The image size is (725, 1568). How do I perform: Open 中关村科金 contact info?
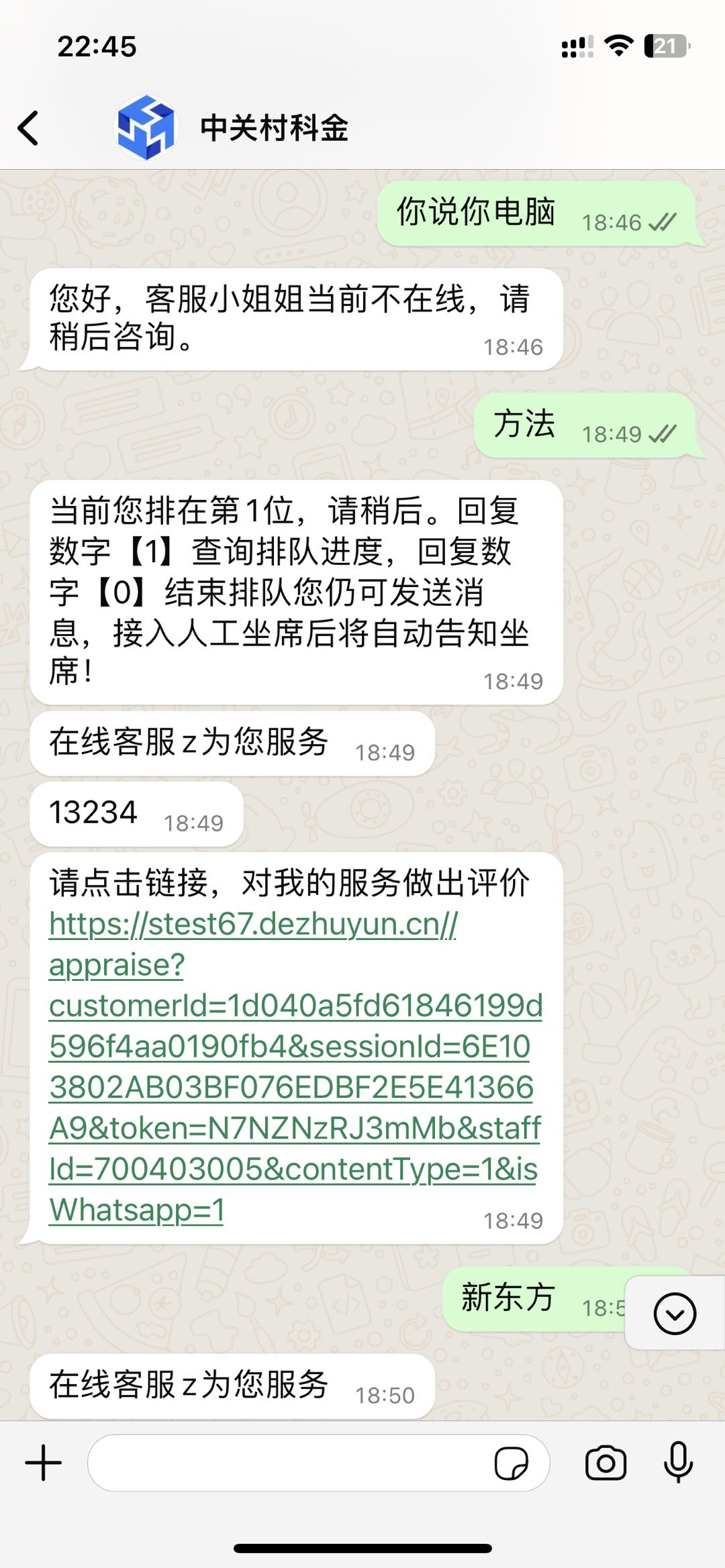[x=274, y=127]
